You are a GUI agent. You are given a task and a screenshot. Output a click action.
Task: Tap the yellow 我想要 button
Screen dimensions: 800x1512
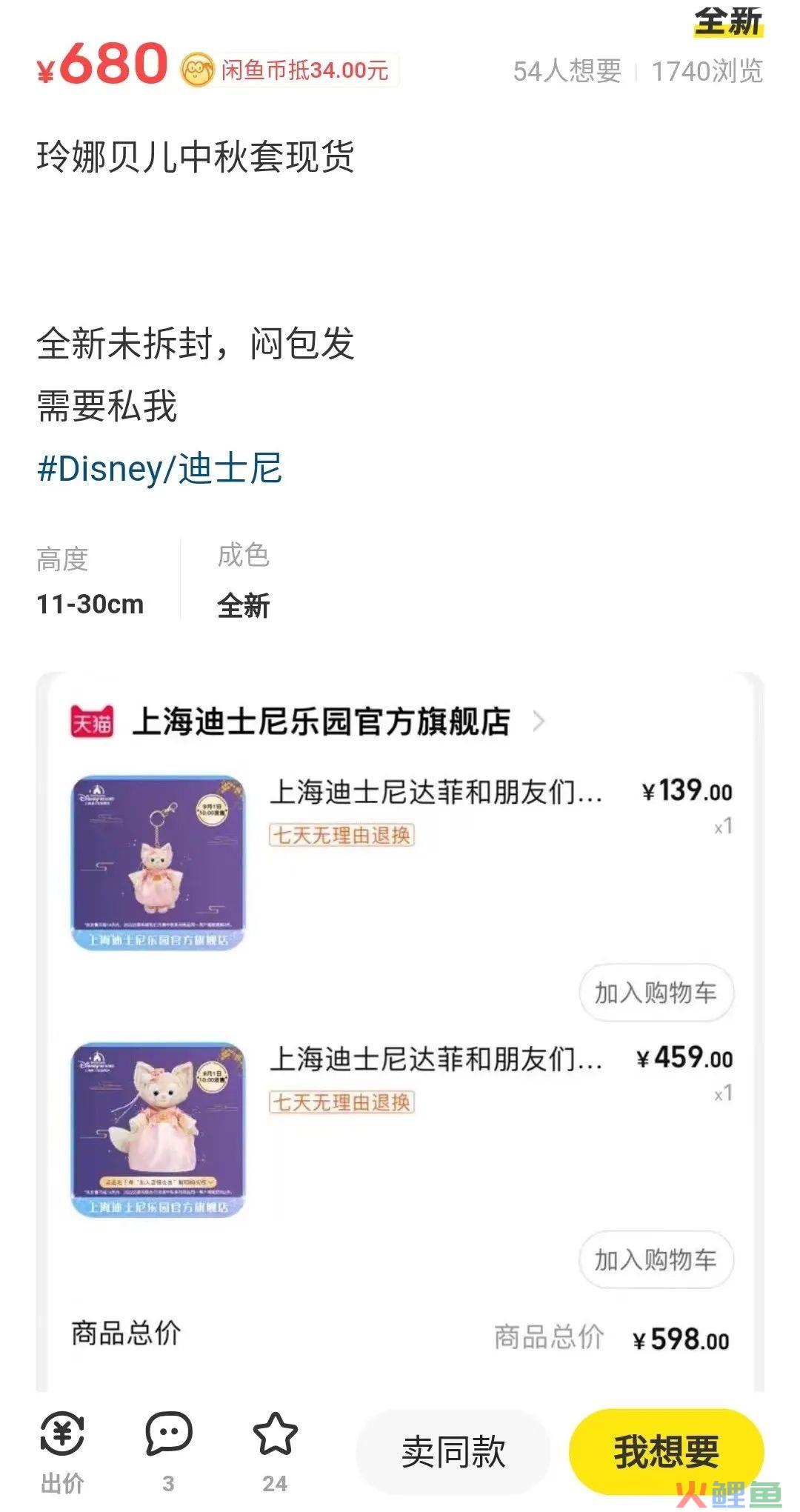[x=666, y=1451]
